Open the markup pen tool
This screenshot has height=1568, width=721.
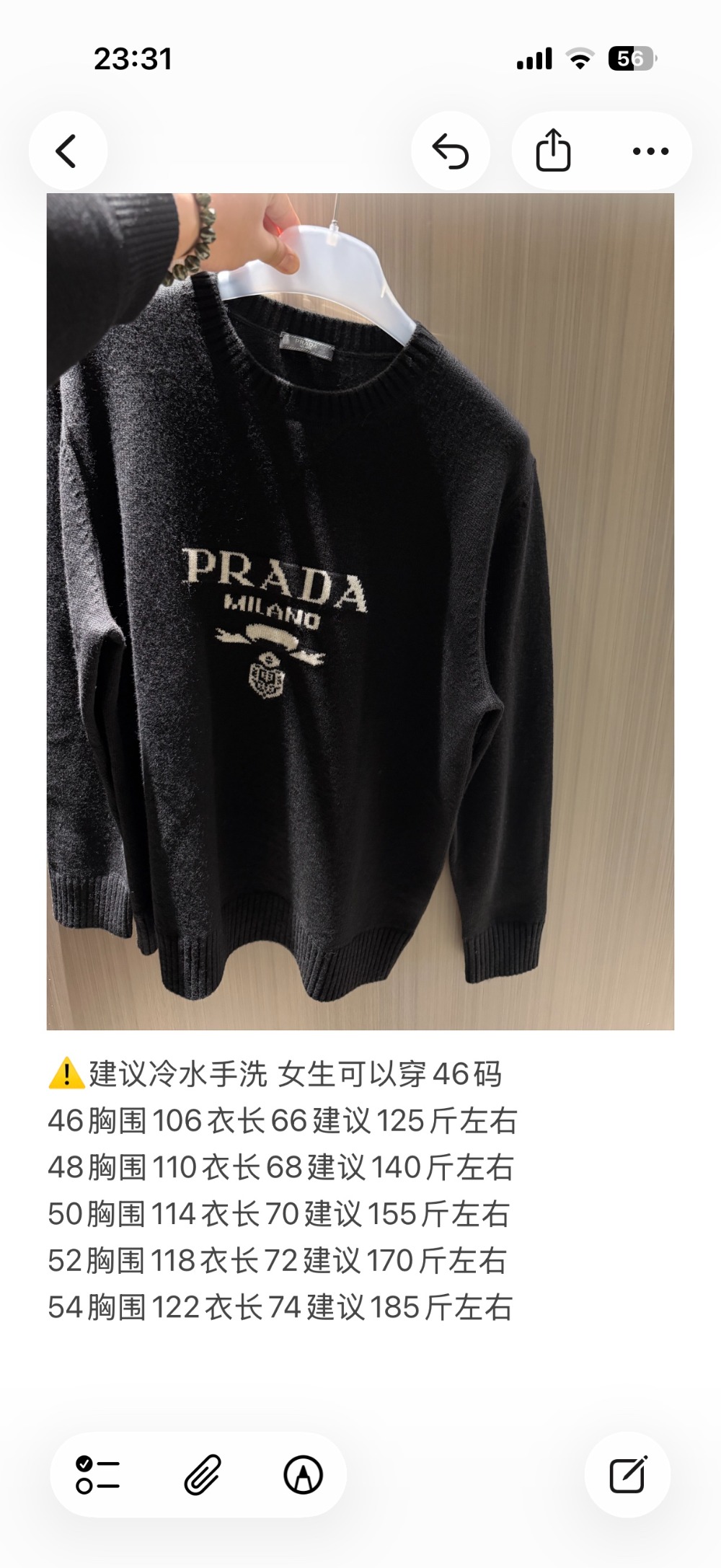pos(303,1474)
